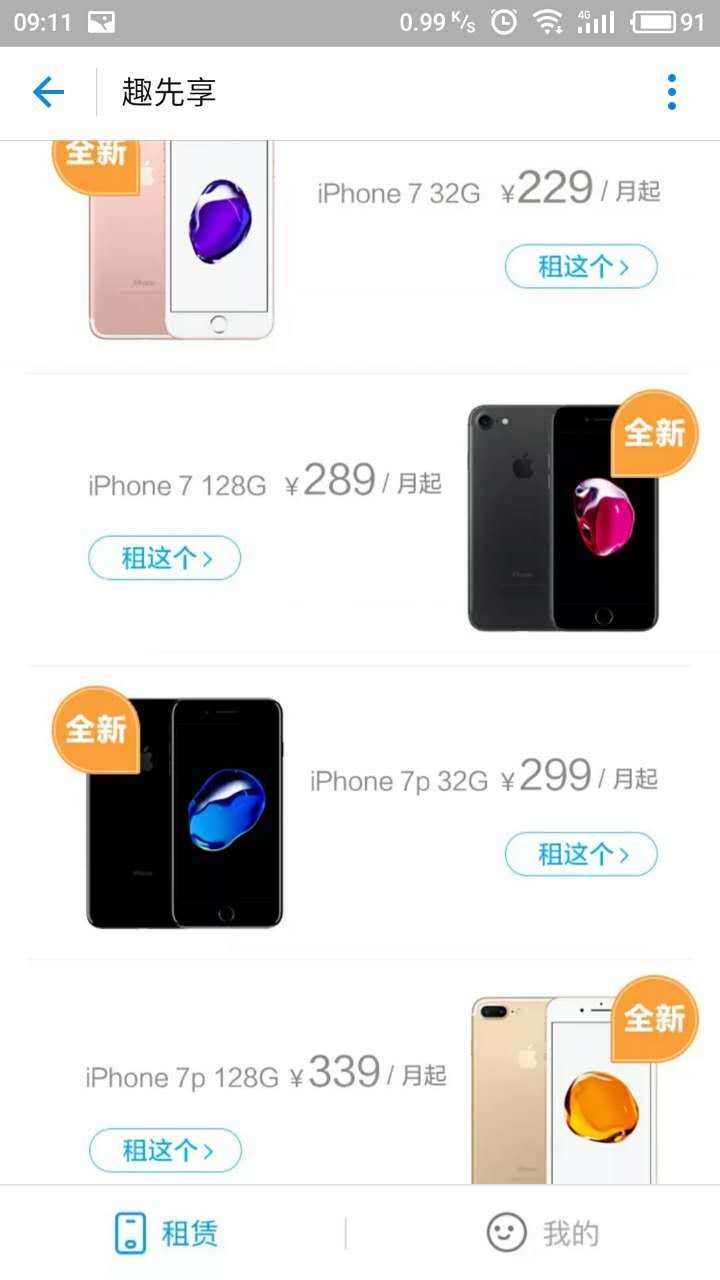
Task: Switch to the 我的 tab
Action: (543, 1233)
